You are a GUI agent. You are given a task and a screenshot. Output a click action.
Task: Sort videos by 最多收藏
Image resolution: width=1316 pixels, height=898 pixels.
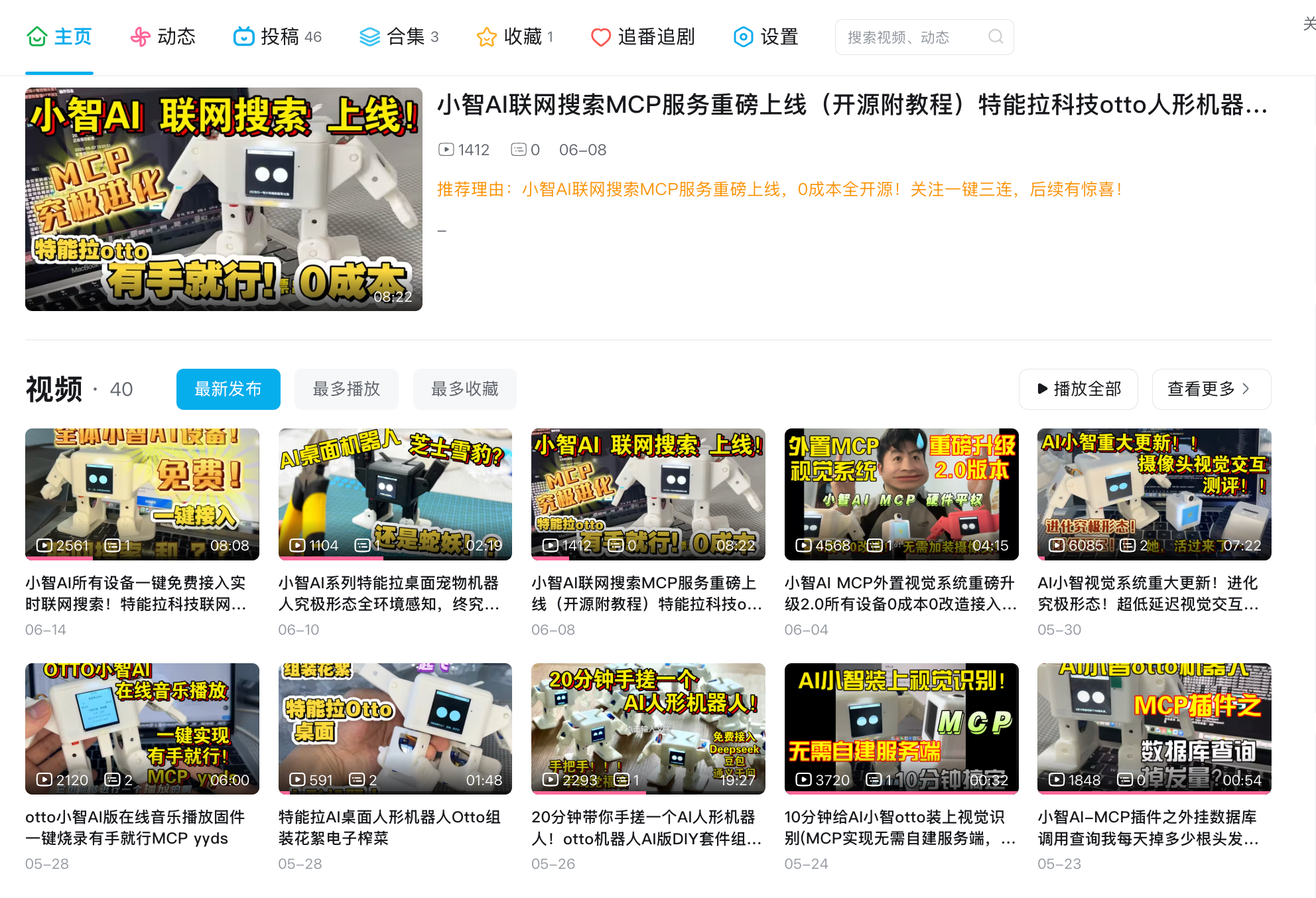[x=464, y=389]
